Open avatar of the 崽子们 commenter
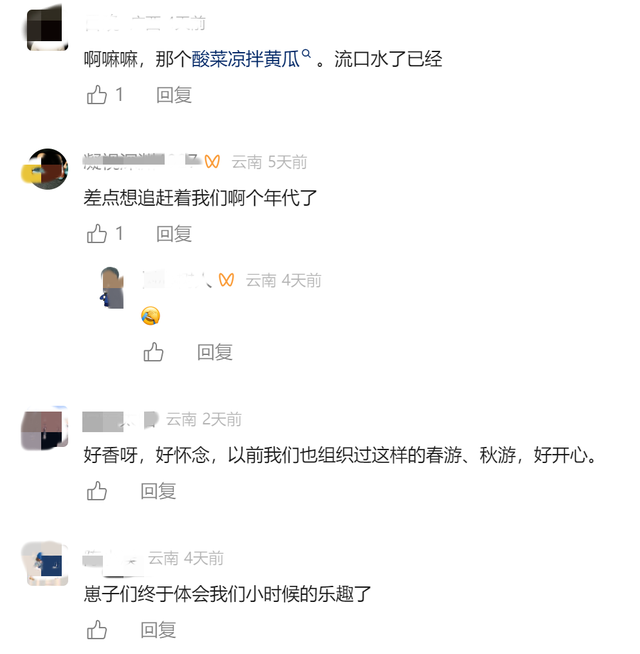Screen dimensions: 640x654 (45, 565)
